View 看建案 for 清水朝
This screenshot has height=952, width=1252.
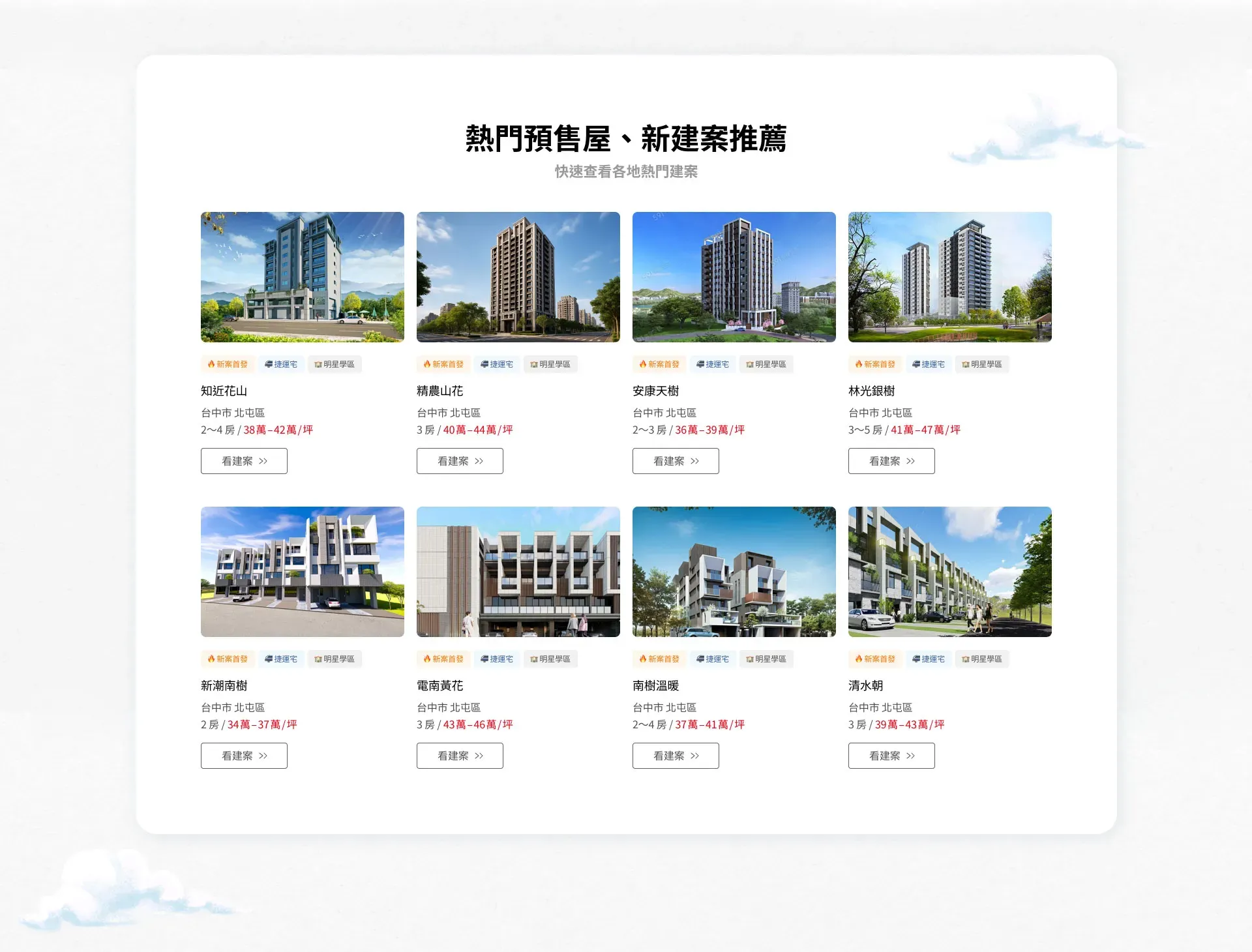click(891, 756)
